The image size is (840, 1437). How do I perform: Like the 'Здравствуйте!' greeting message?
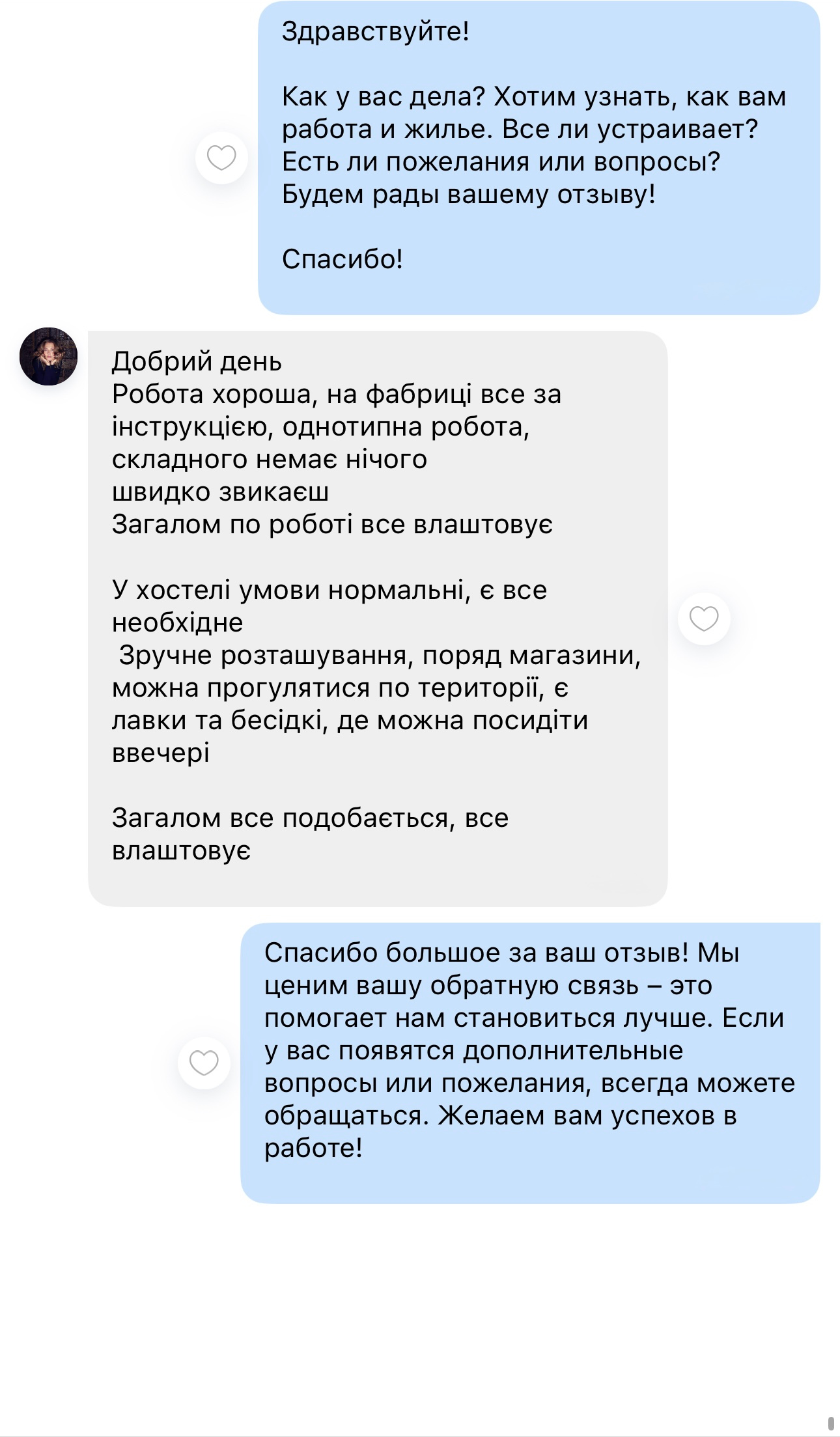point(221,158)
